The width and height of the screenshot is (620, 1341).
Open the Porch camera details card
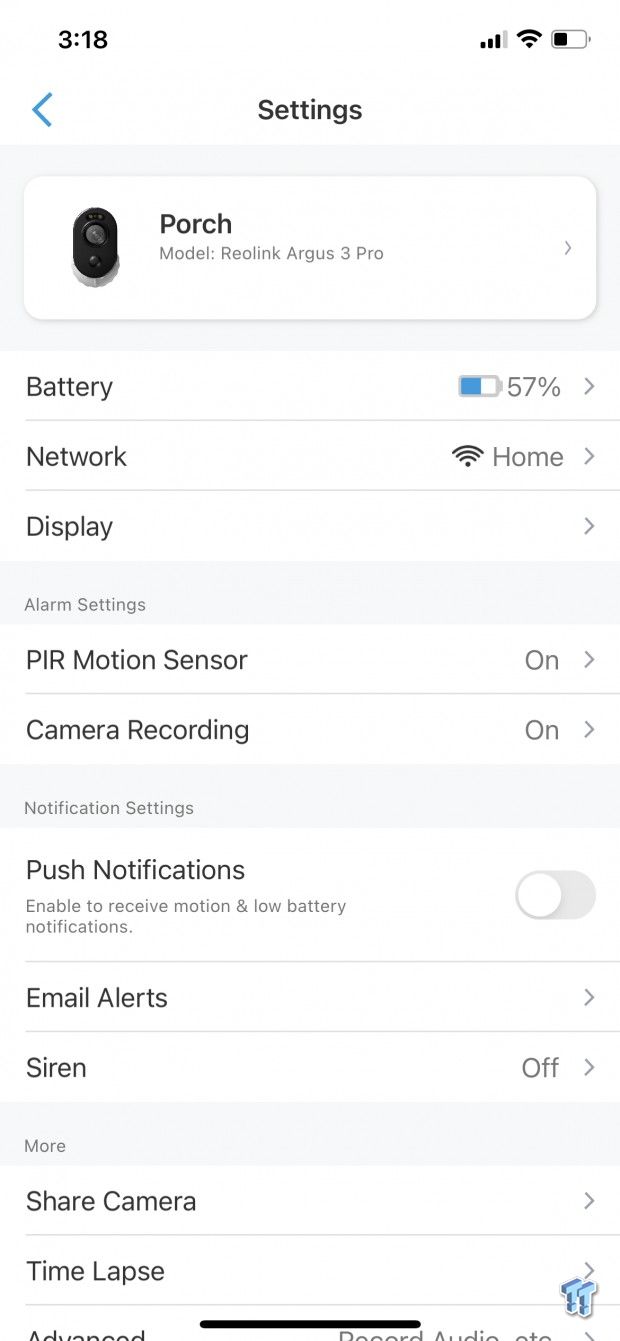point(310,248)
